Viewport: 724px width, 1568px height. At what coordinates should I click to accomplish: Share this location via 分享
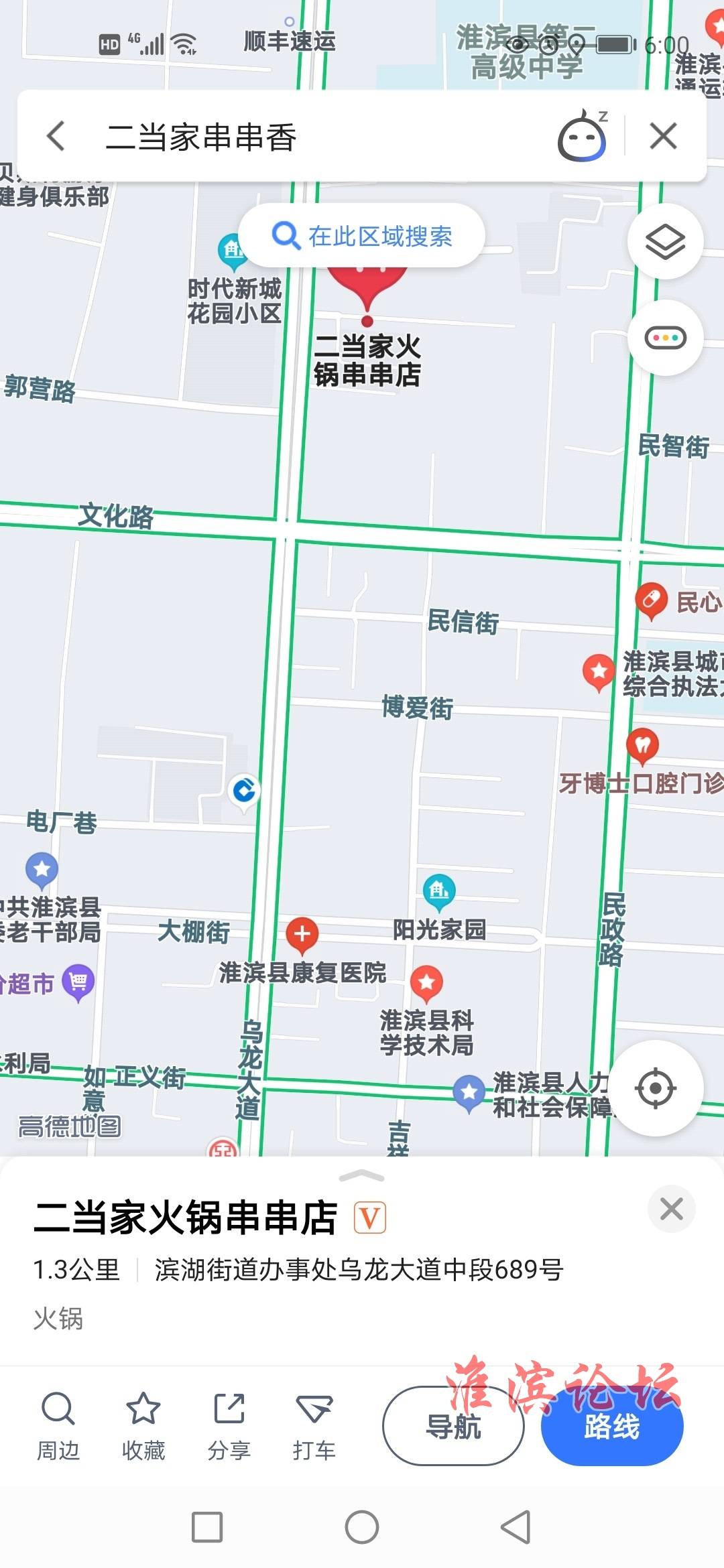[229, 1425]
